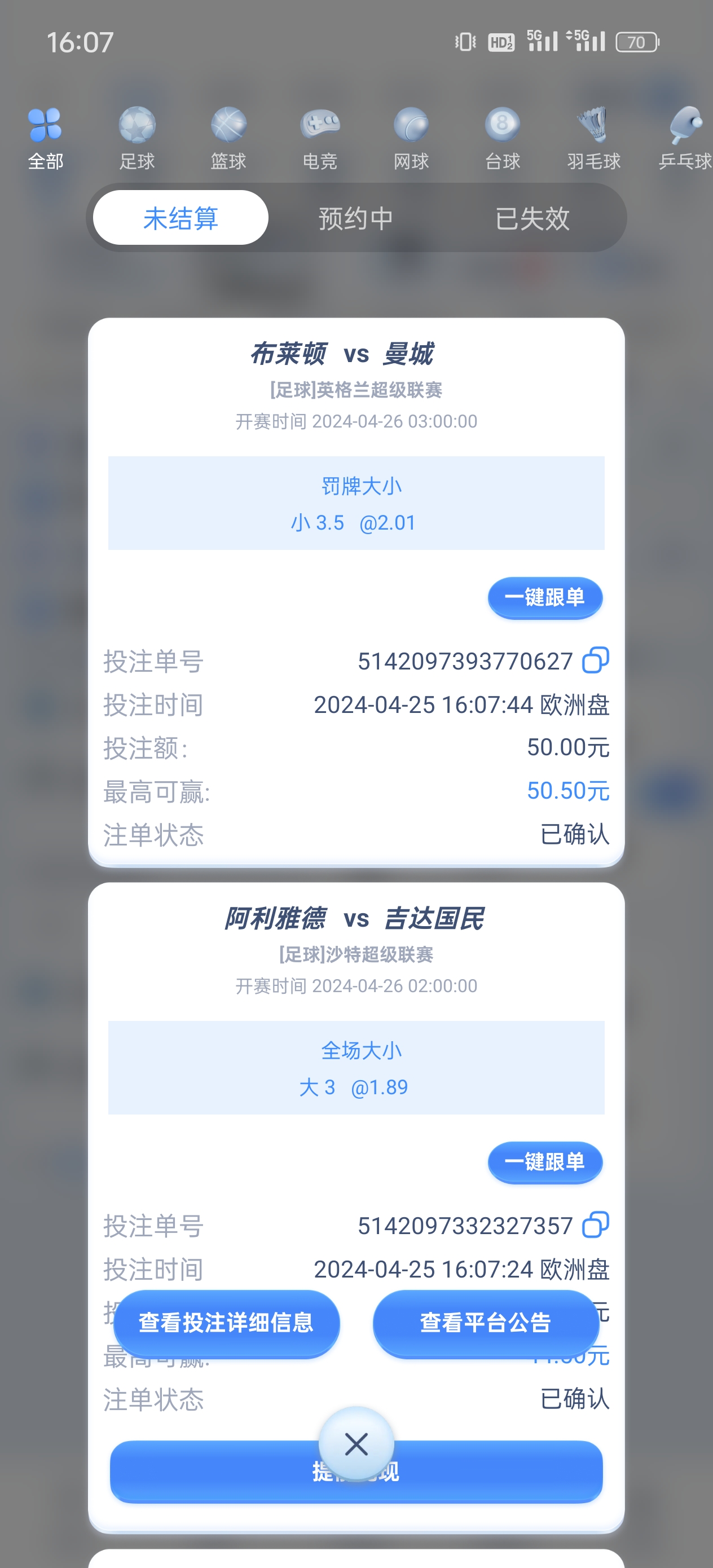The height and width of the screenshot is (1568, 713).
Task: Switch to the 预约中 tab
Action: (x=356, y=218)
